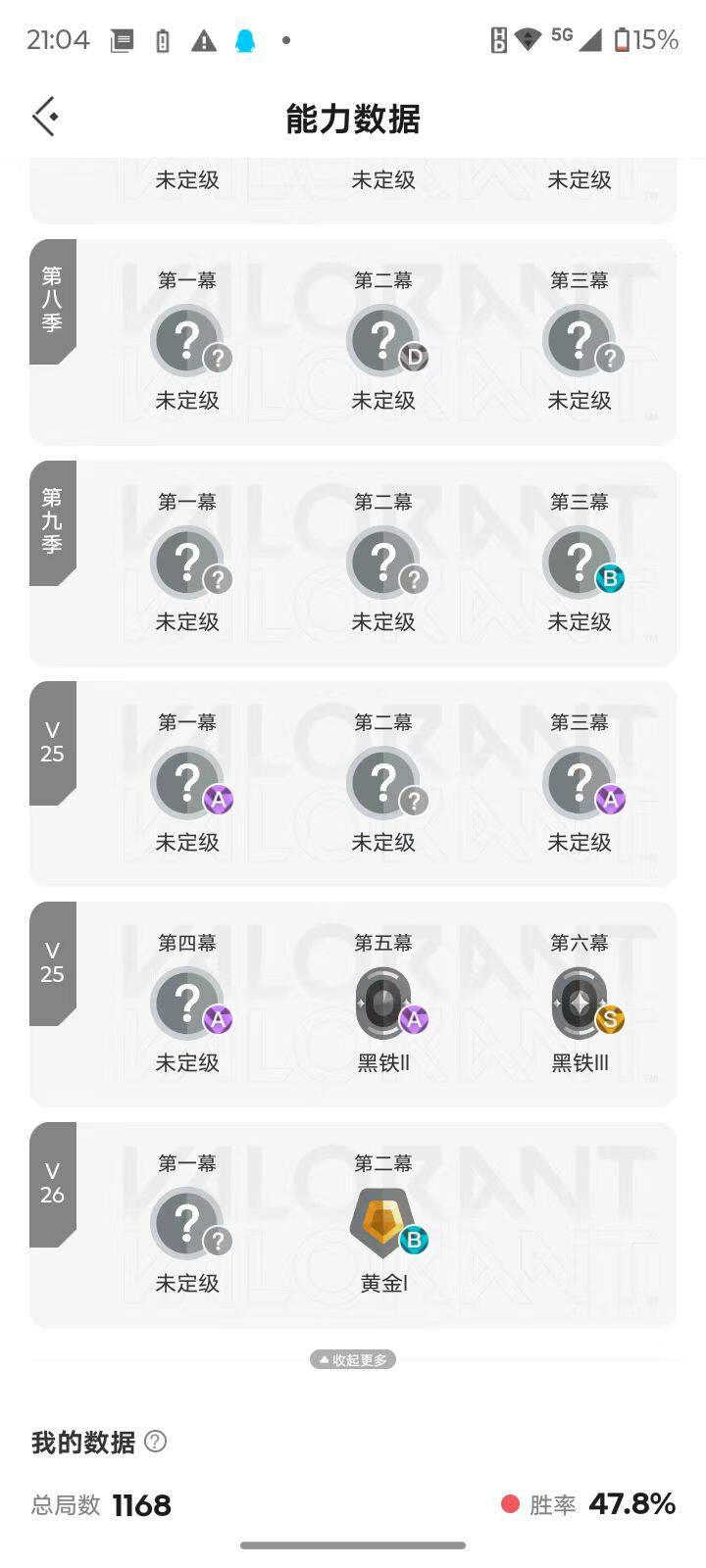This screenshot has height=1568, width=706.
Task: Open total matches count 1168
Action: tap(140, 1504)
